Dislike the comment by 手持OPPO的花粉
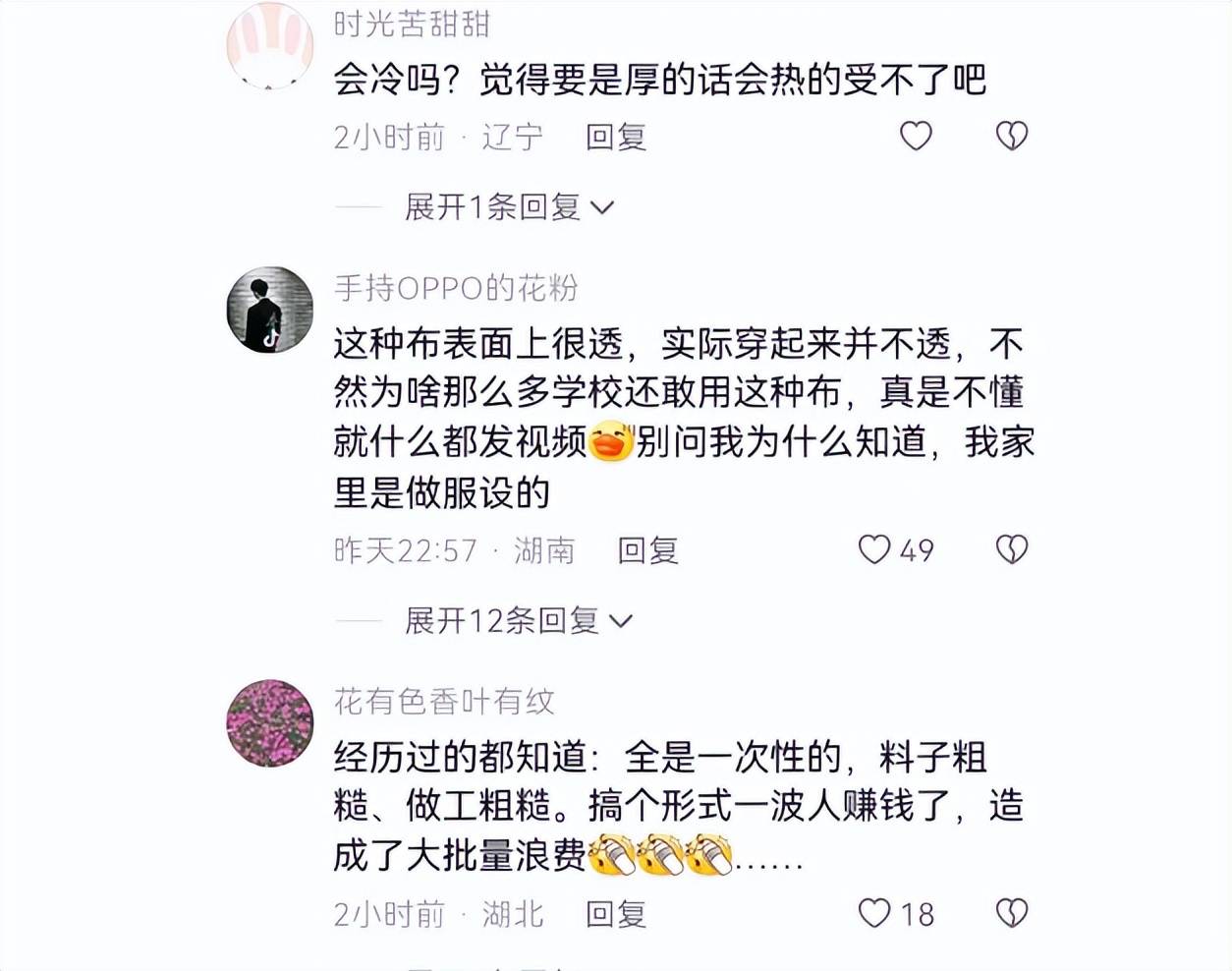 click(1011, 549)
